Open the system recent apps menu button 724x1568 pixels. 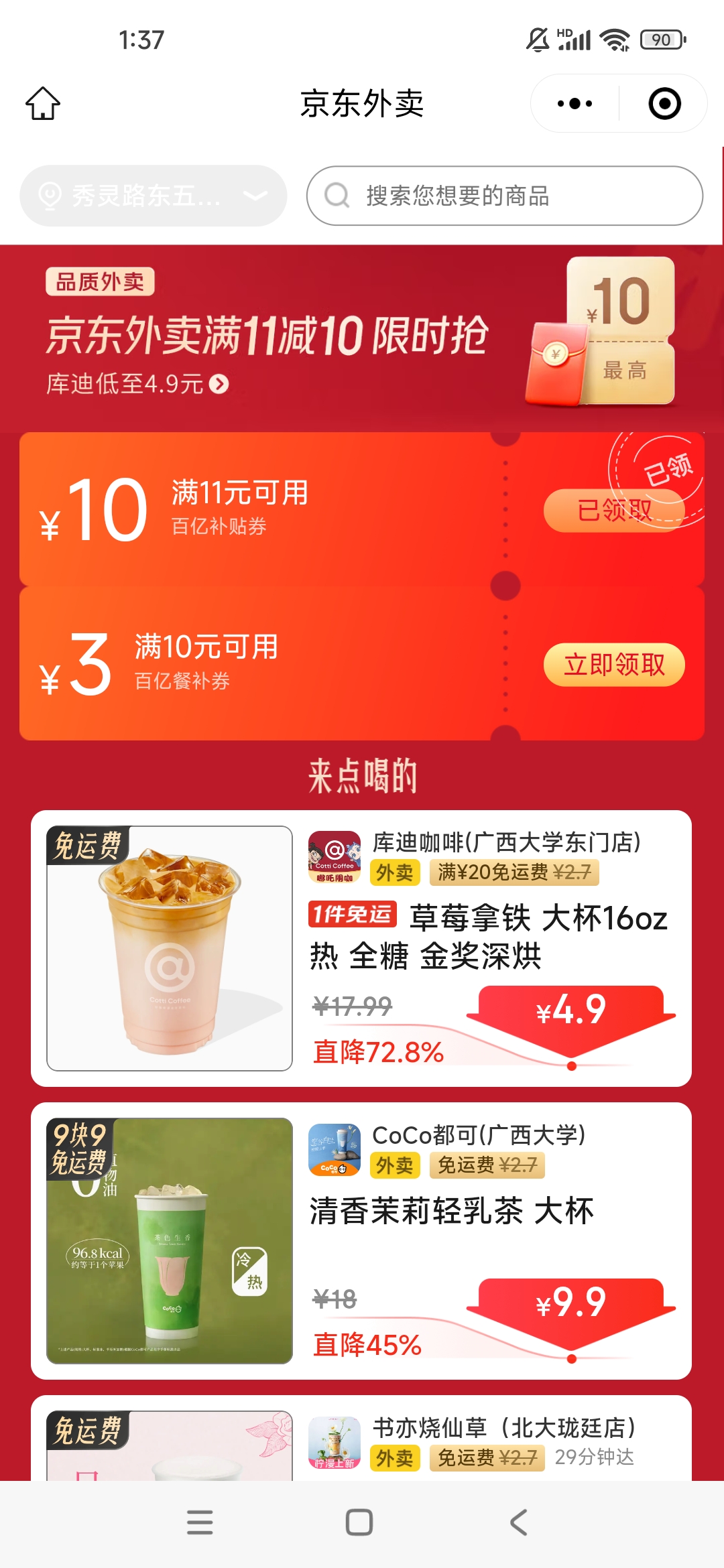pos(200,1522)
